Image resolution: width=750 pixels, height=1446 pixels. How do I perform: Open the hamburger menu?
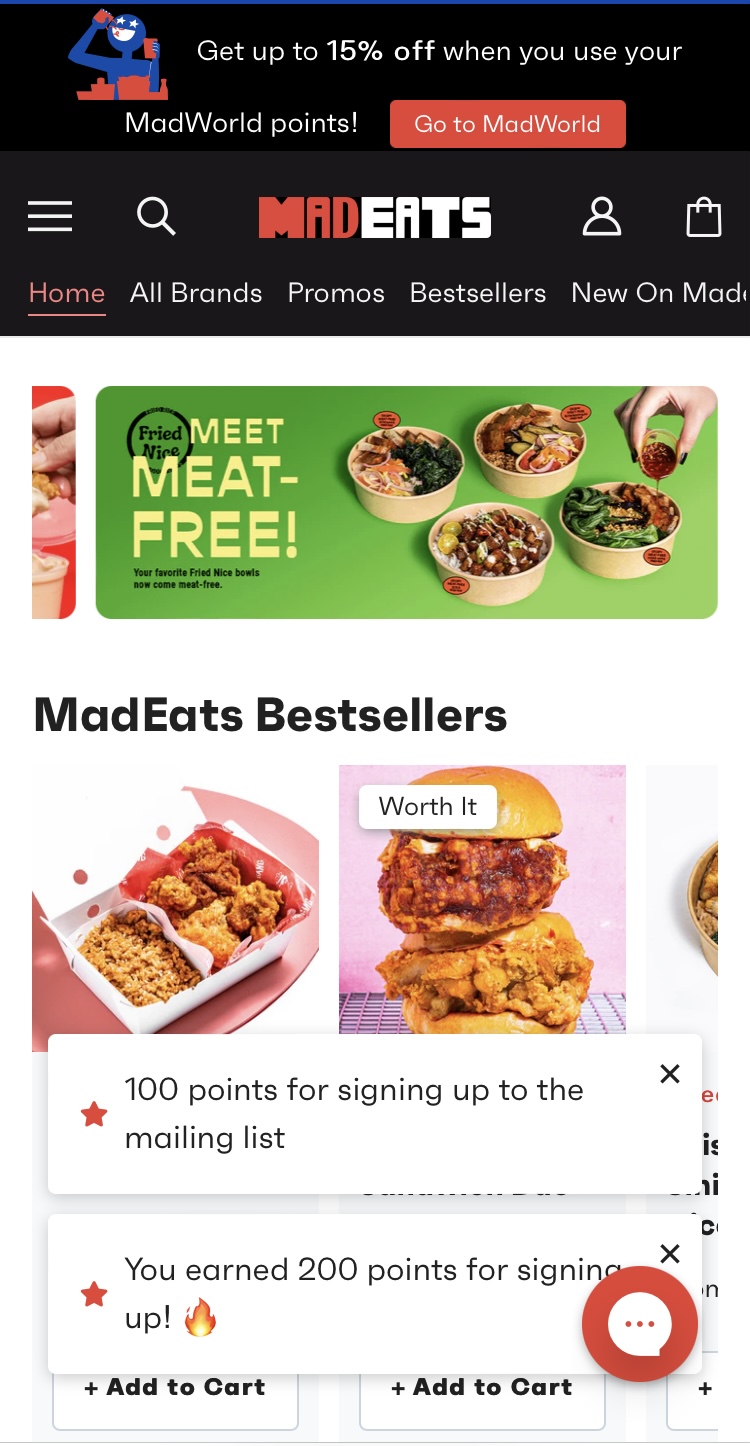click(x=50, y=216)
